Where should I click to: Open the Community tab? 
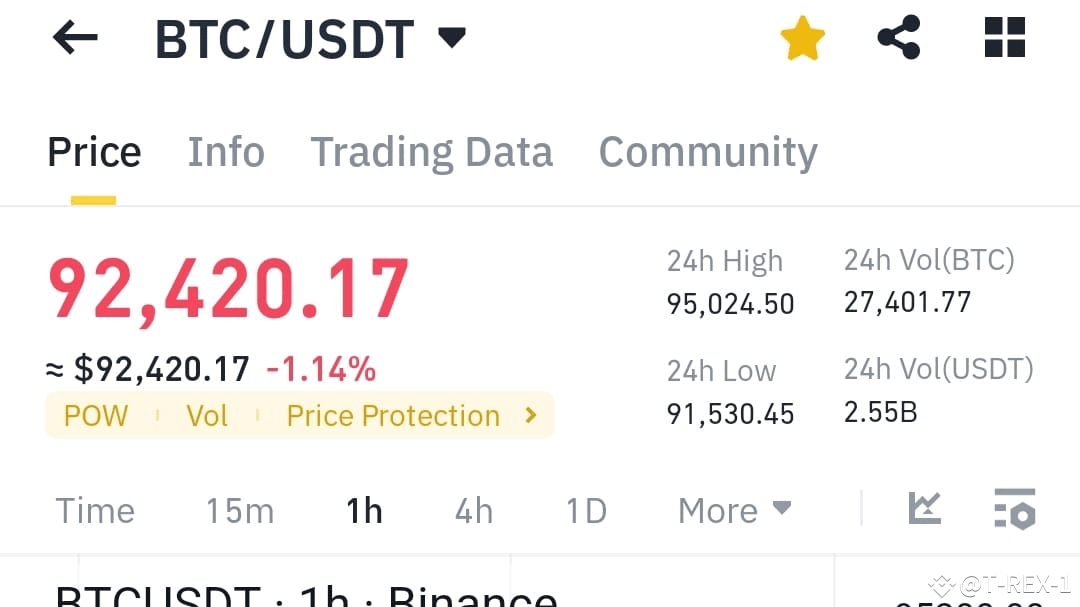point(708,152)
